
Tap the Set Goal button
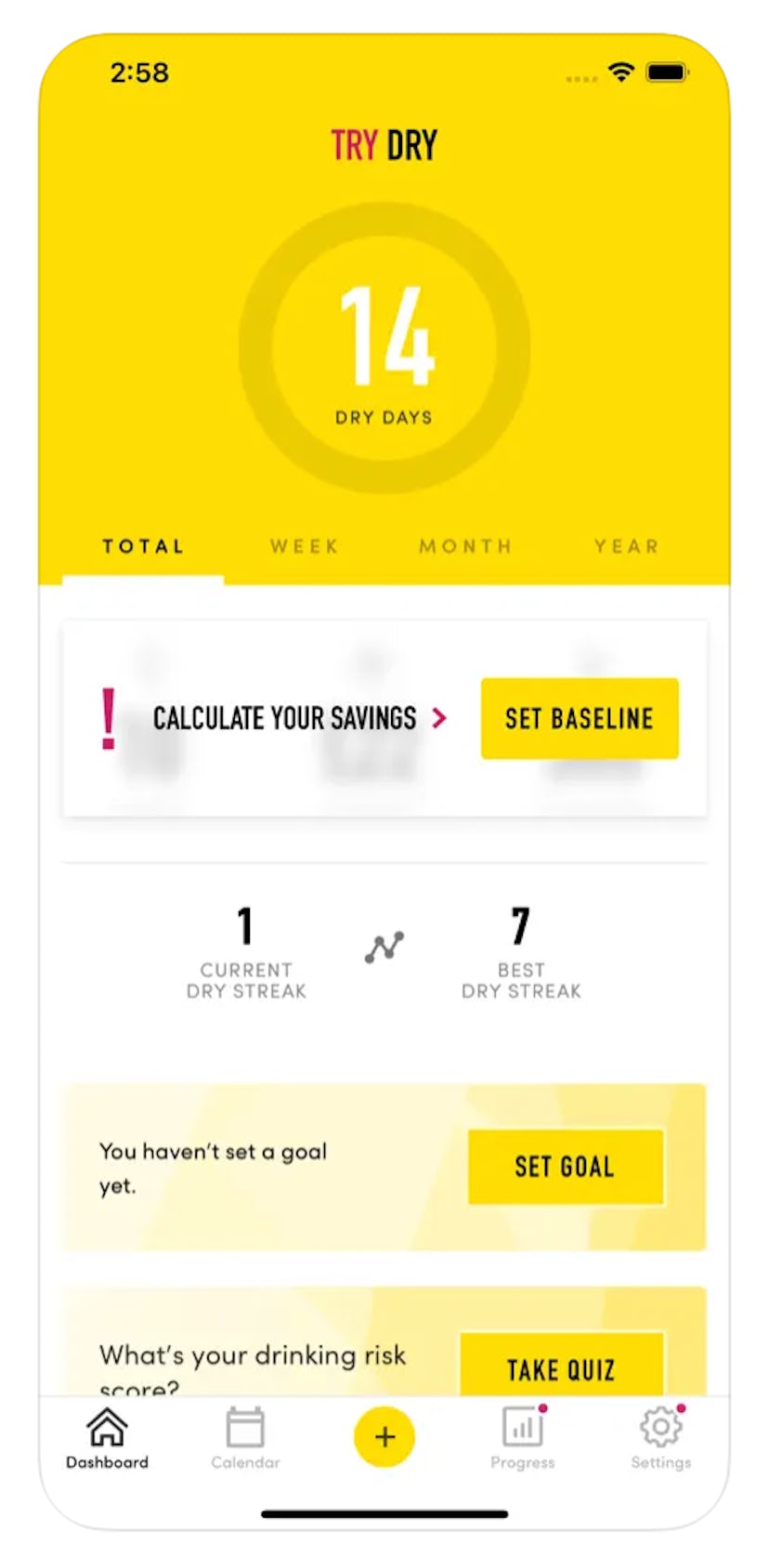[566, 1167]
